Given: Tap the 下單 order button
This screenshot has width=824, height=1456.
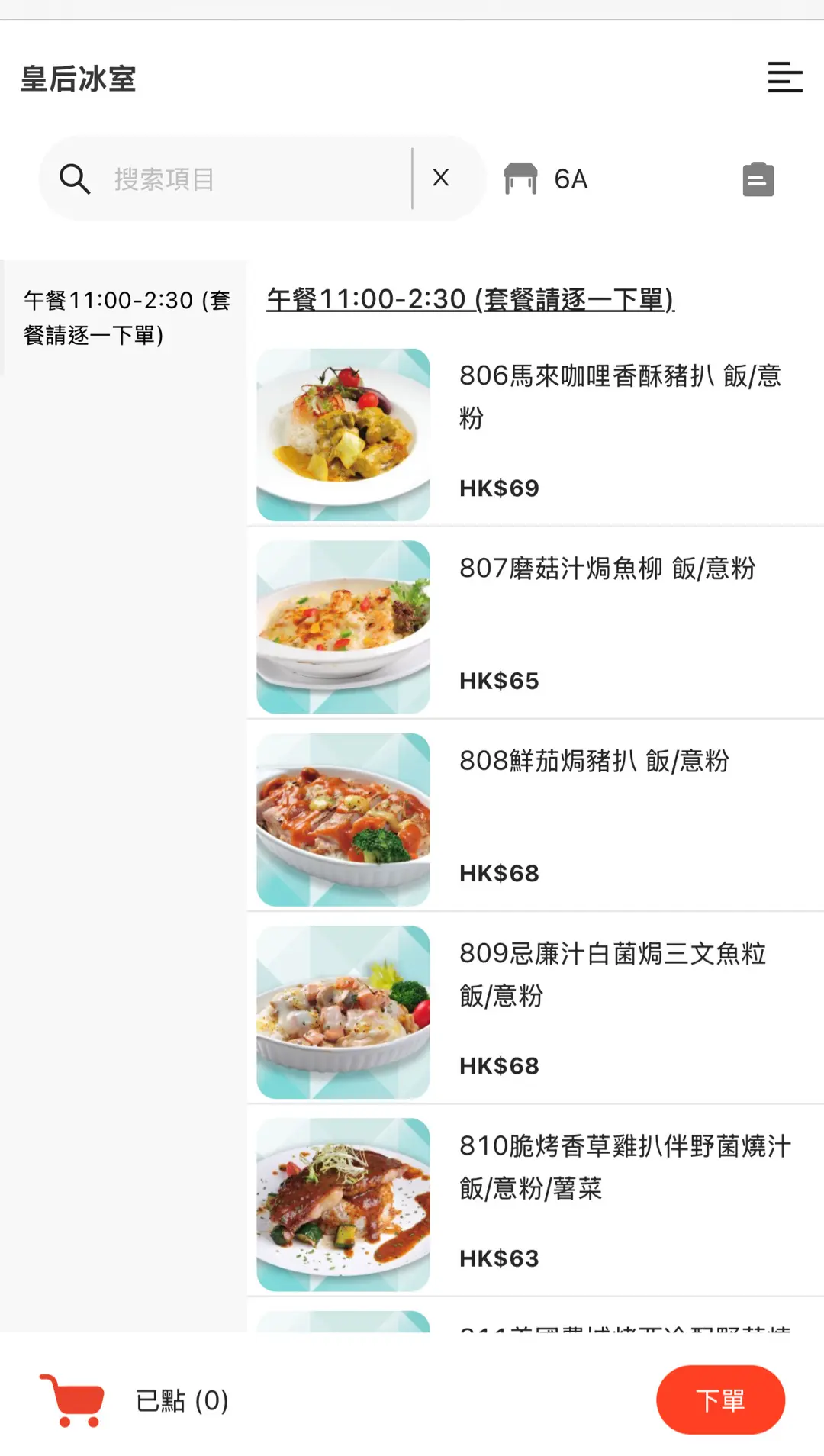Looking at the screenshot, I should pyautogui.click(x=719, y=1400).
